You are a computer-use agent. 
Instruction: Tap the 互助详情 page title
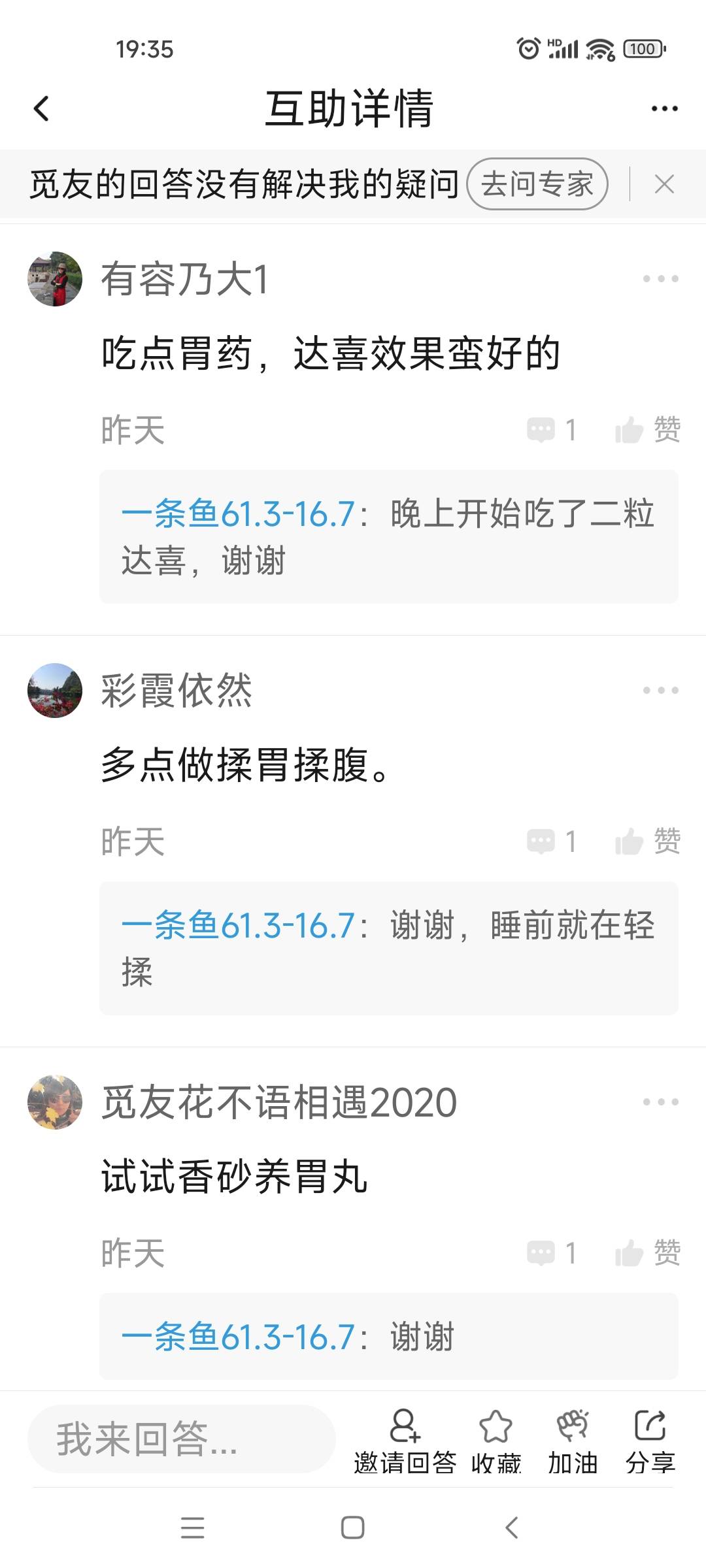tap(353, 107)
